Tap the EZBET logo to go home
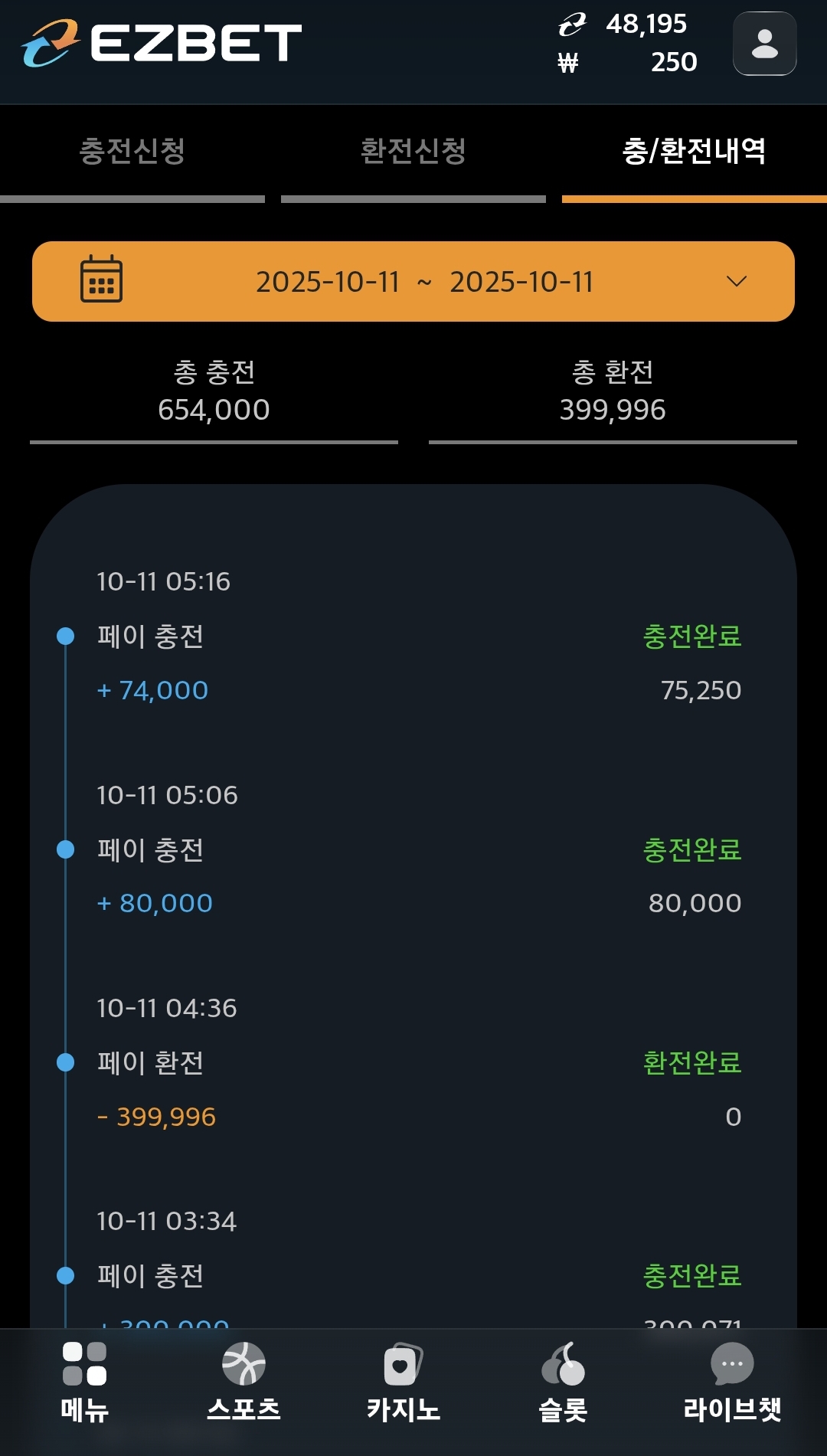Image resolution: width=827 pixels, height=1456 pixels. click(x=162, y=43)
